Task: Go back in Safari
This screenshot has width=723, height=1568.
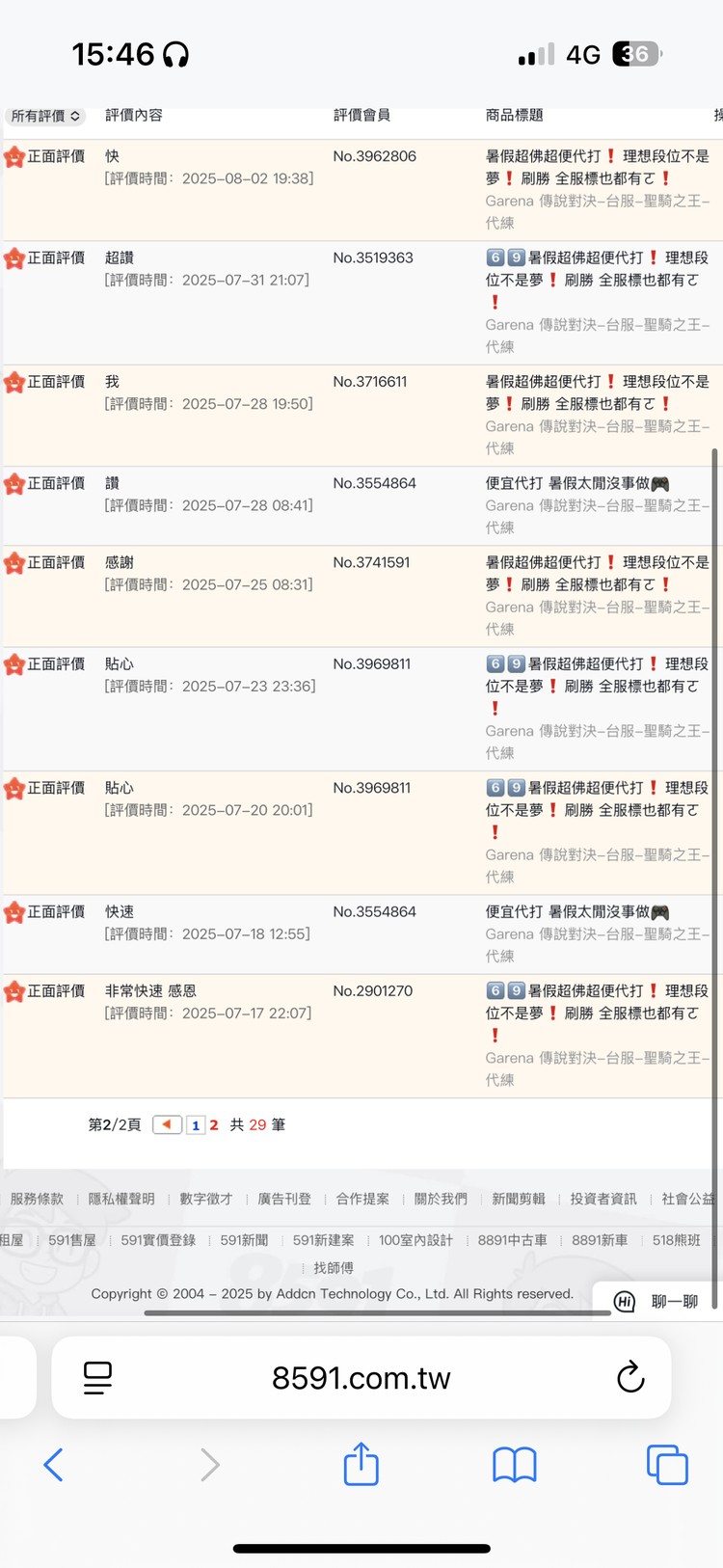Action: pyautogui.click(x=54, y=1465)
